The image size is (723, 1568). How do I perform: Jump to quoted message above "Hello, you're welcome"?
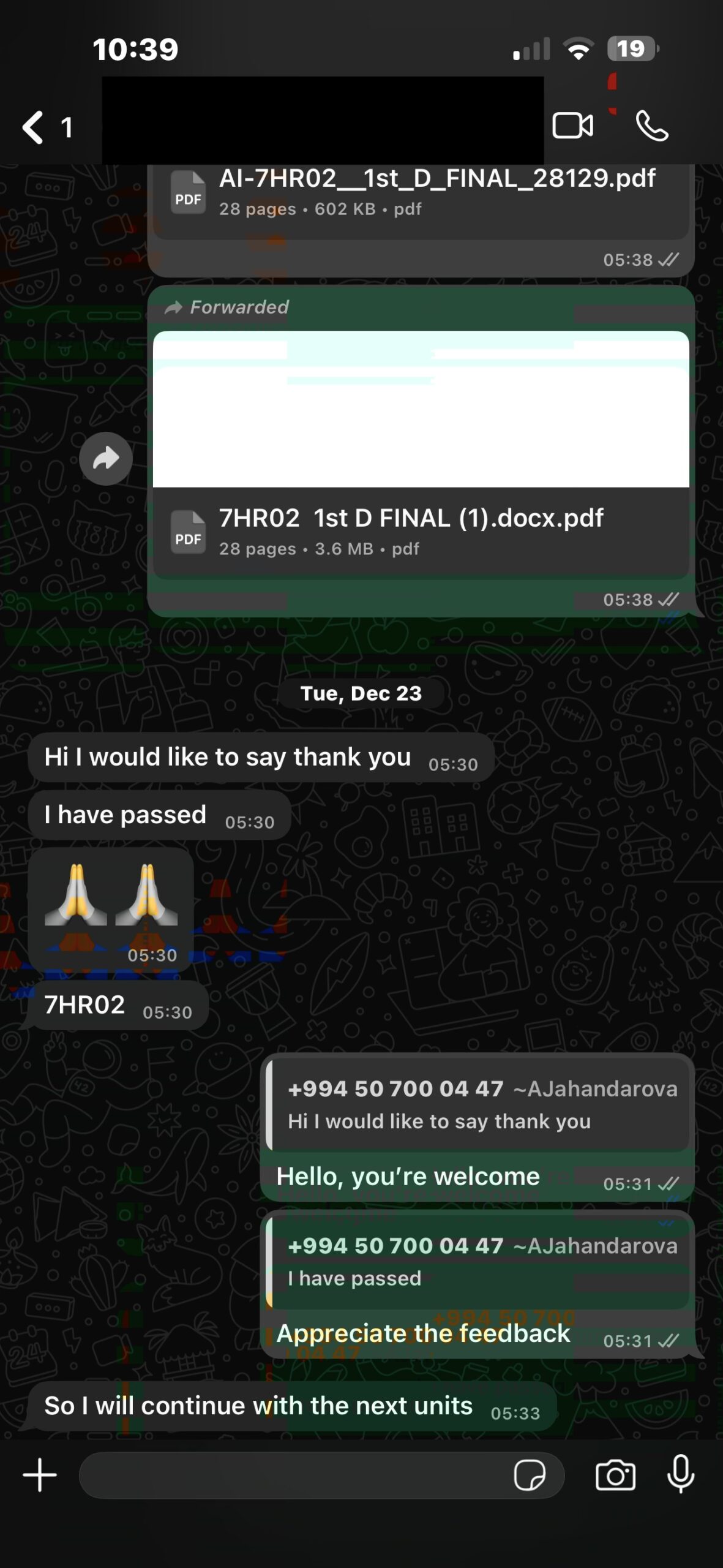(x=481, y=1104)
